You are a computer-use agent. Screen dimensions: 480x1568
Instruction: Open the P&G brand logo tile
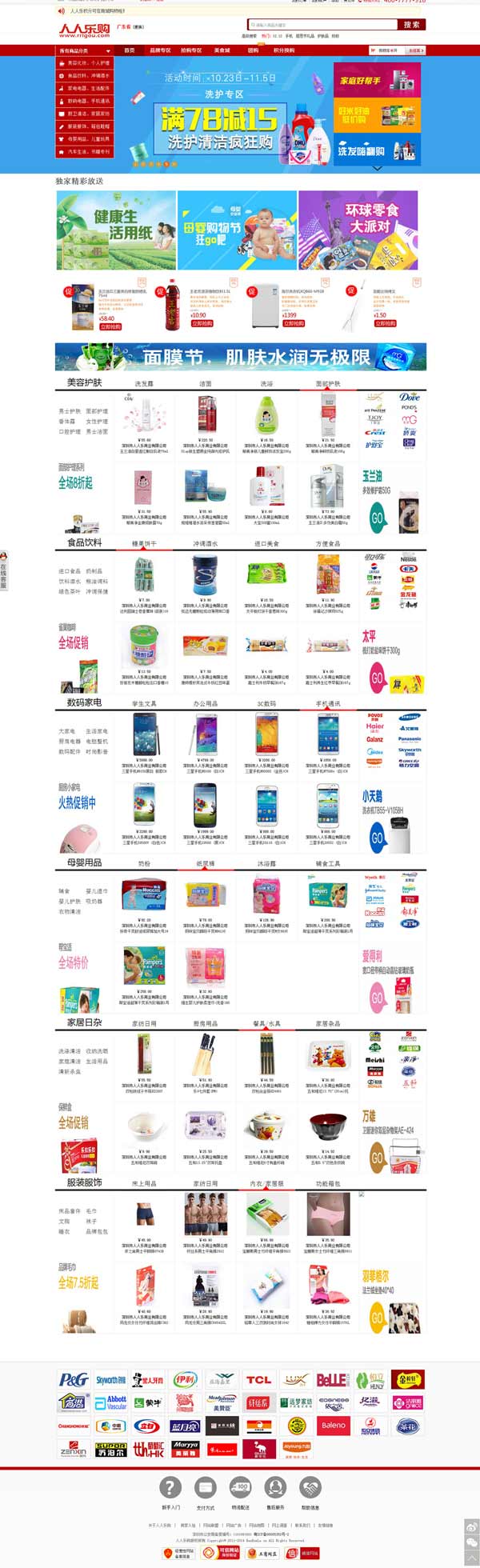pos(74,1380)
